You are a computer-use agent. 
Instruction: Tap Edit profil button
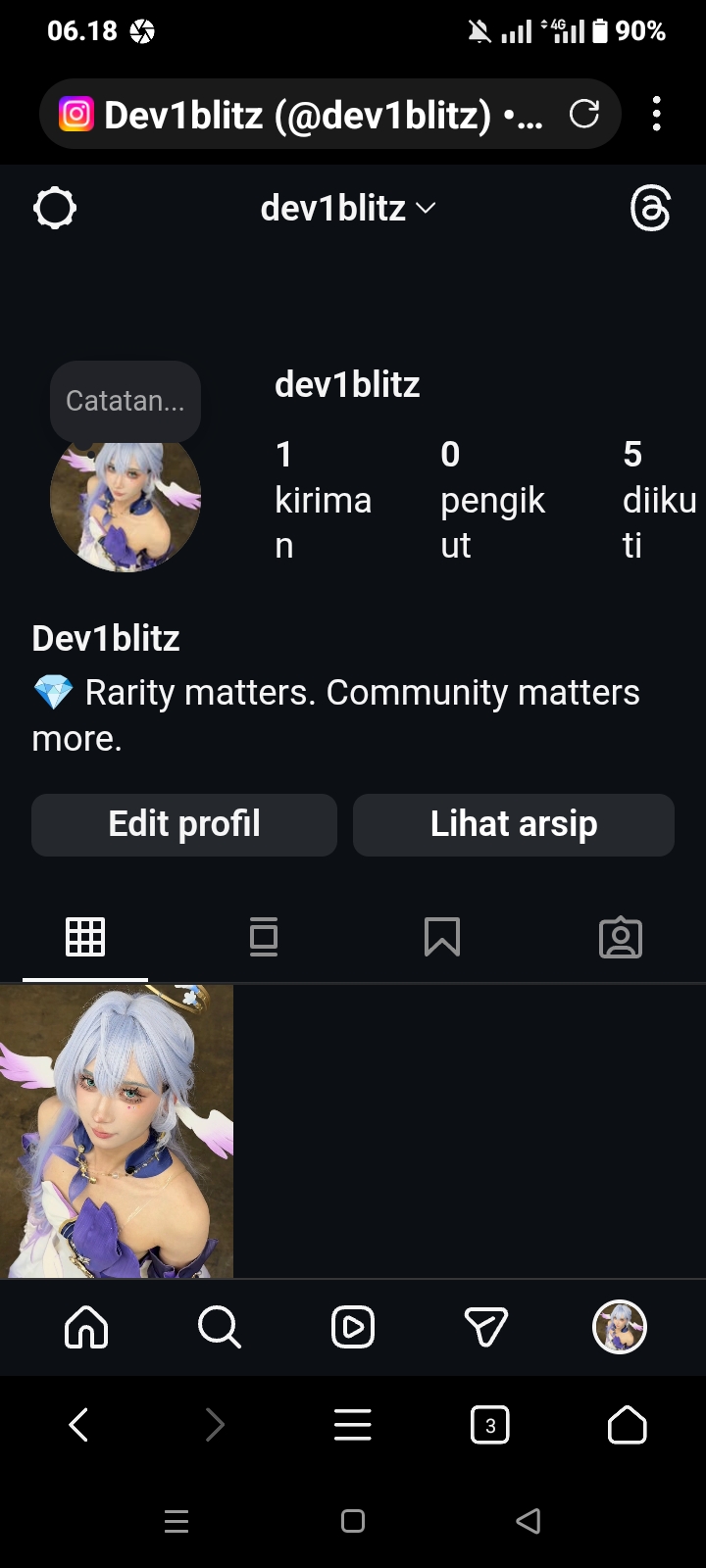(x=184, y=824)
